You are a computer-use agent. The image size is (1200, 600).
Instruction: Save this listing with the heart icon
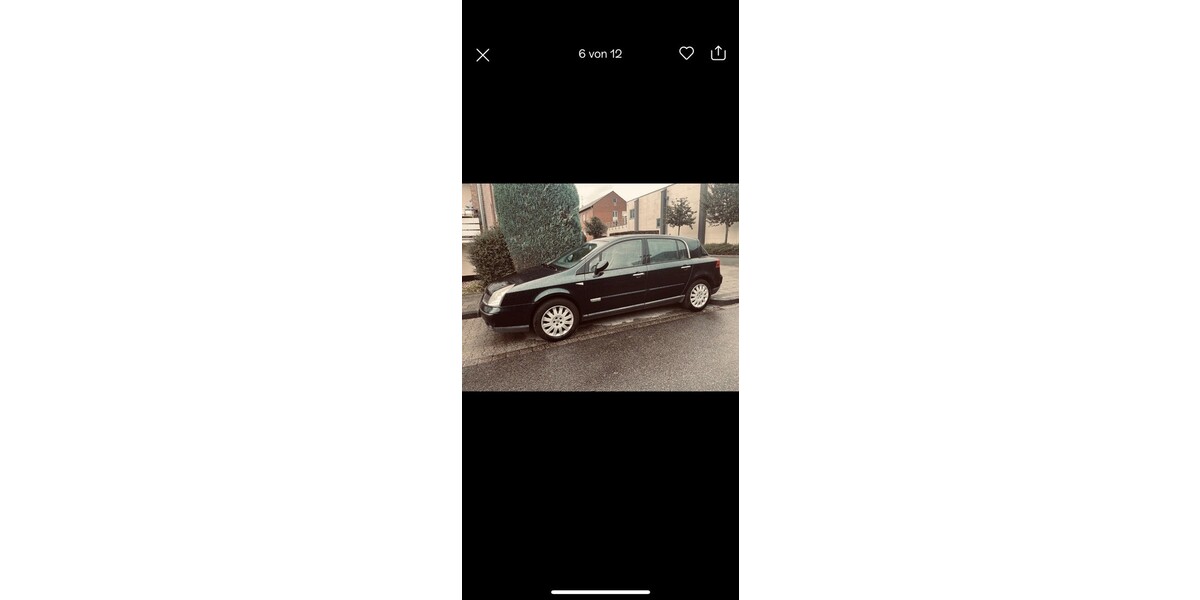(686, 53)
